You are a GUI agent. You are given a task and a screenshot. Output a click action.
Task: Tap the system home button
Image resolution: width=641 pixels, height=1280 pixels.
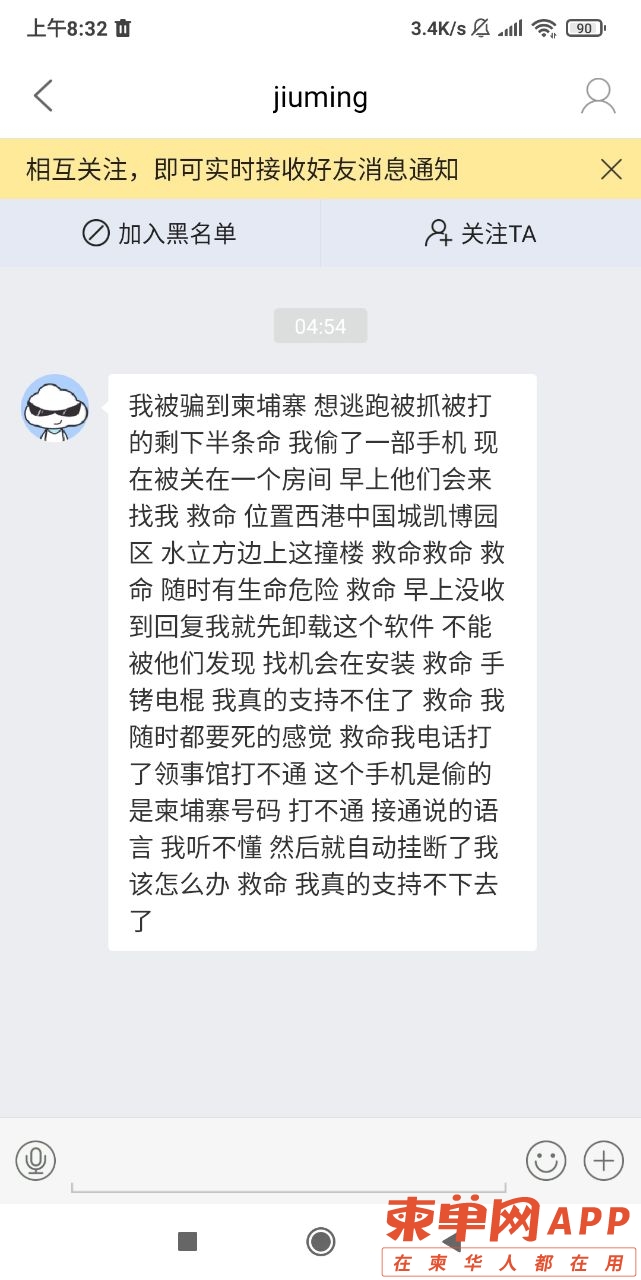pos(321,1241)
